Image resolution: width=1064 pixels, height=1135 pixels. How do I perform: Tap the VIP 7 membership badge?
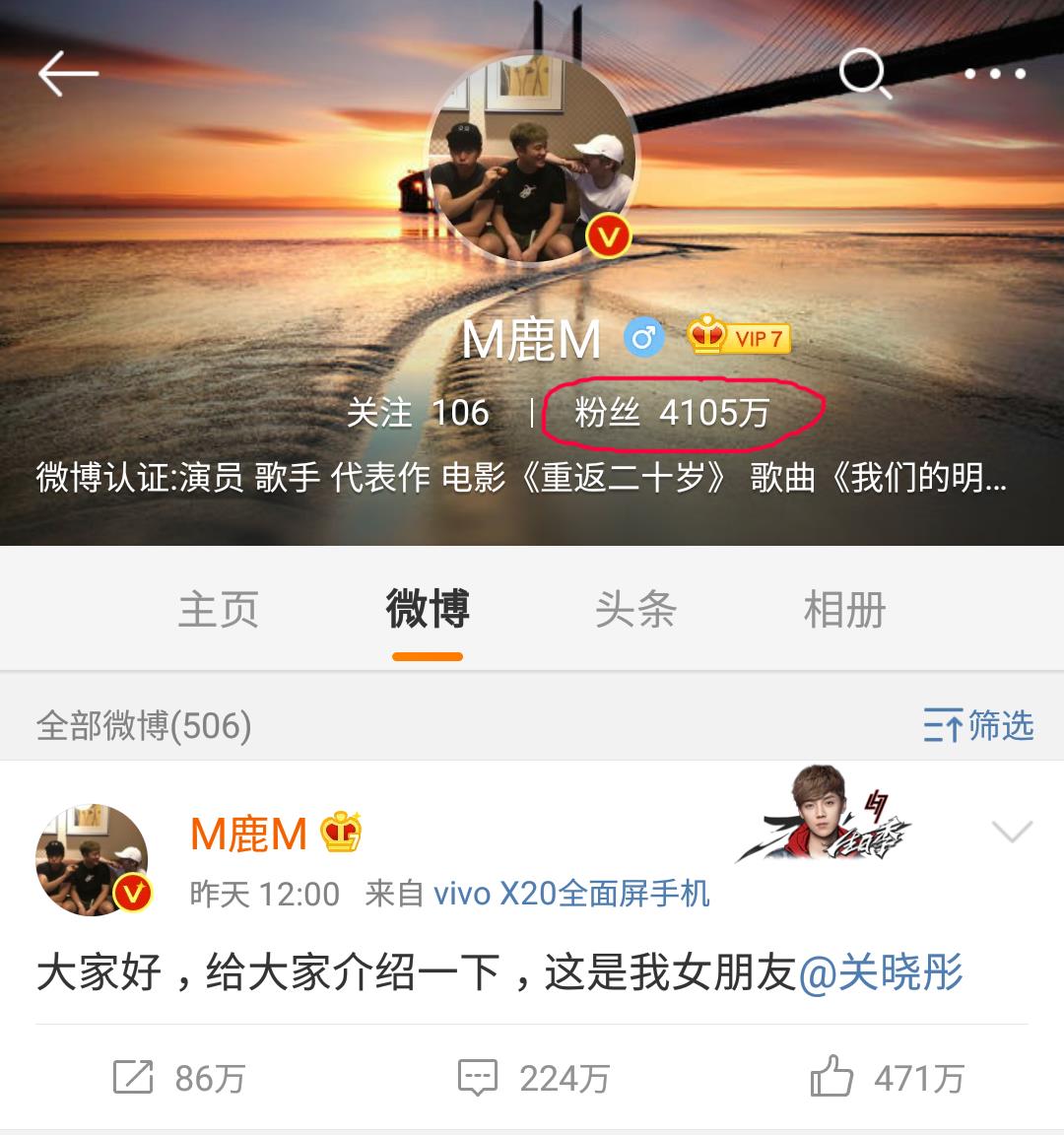[x=739, y=338]
